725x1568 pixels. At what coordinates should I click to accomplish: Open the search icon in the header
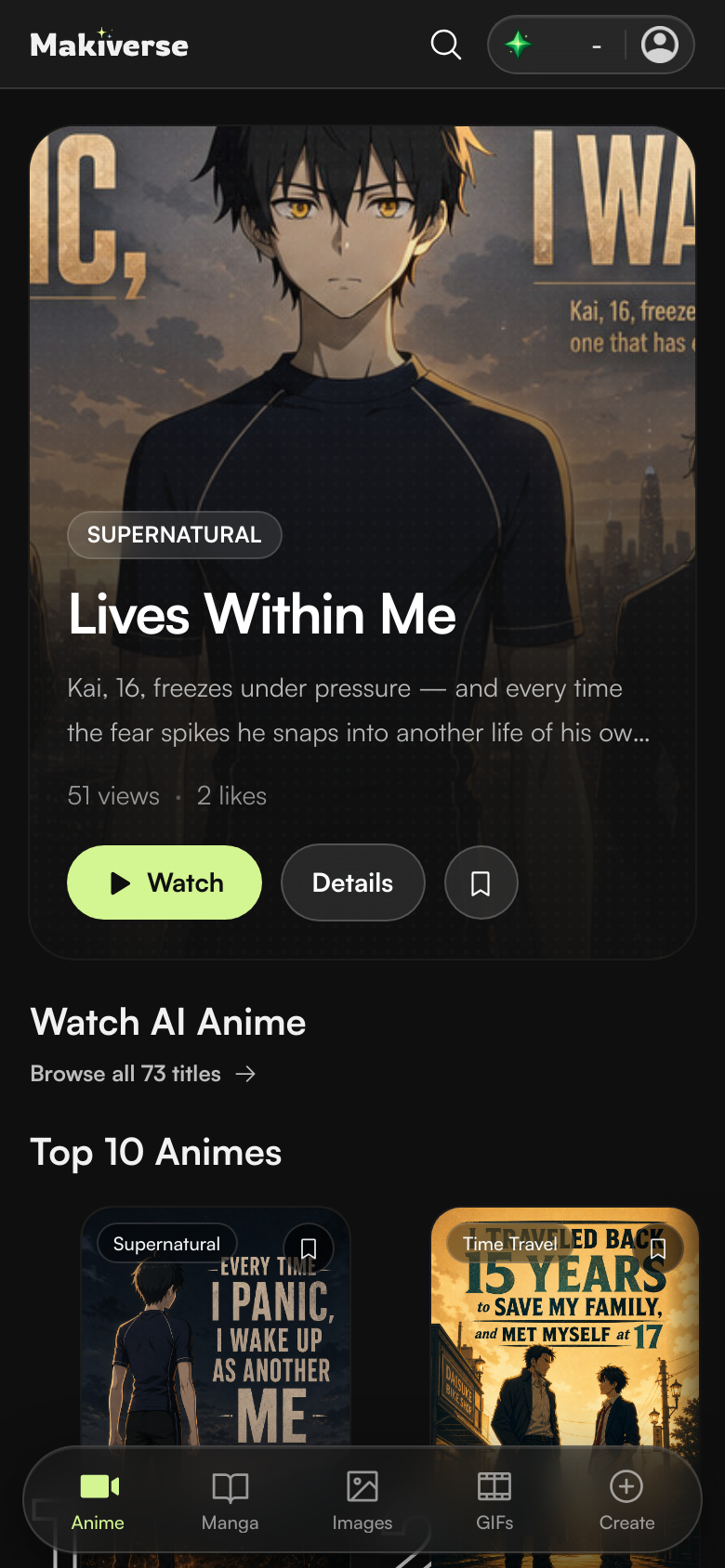tap(446, 45)
